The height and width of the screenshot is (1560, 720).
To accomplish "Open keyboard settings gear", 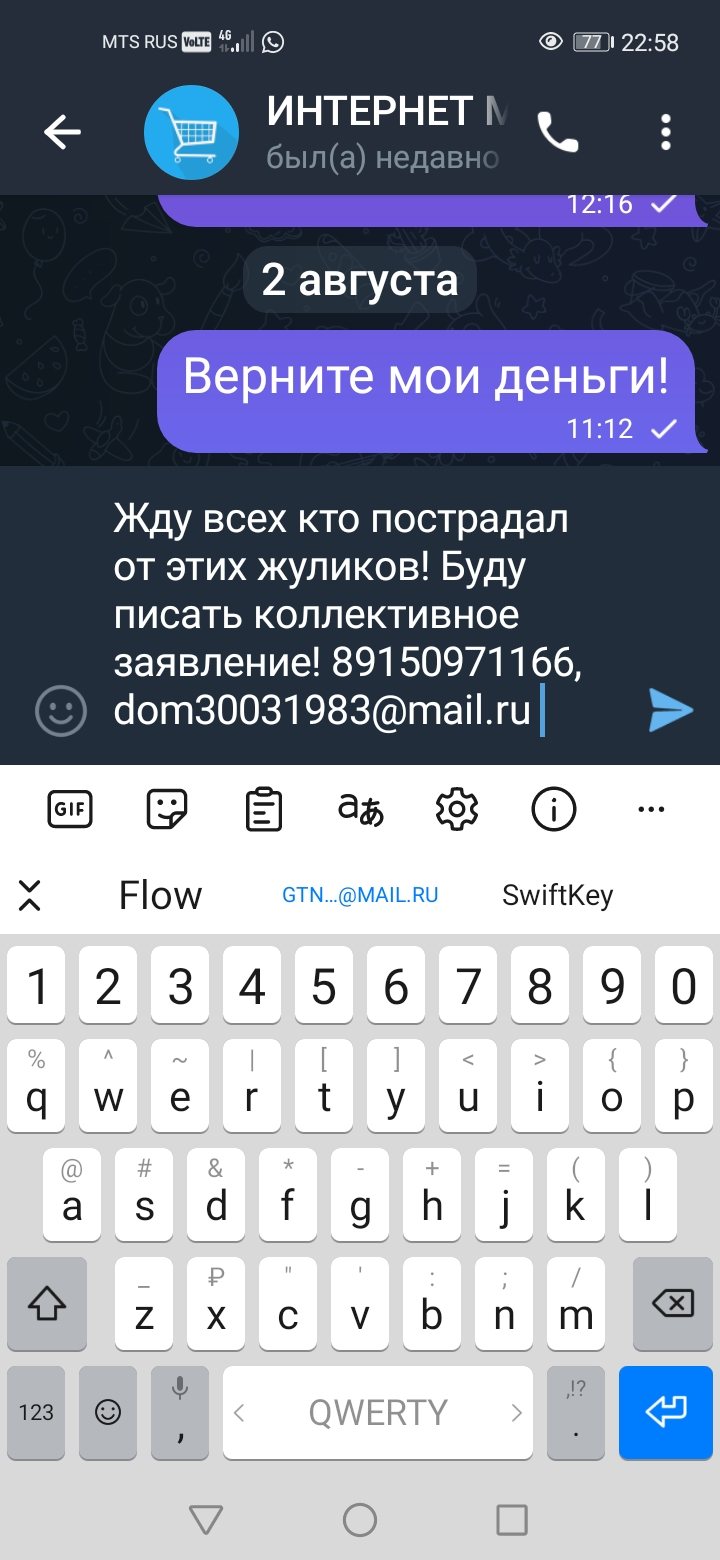I will tap(457, 809).
